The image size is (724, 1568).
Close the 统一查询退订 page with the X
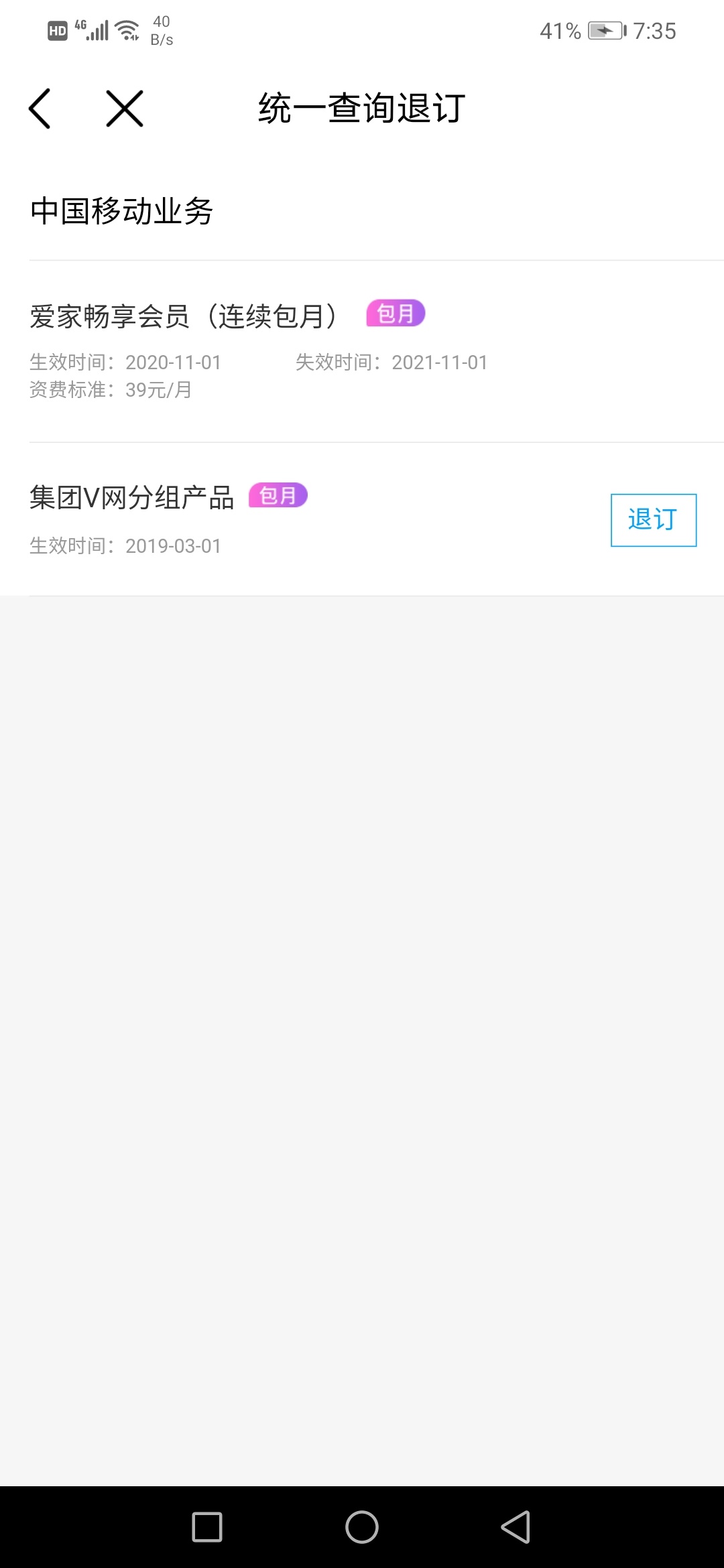[x=125, y=109]
